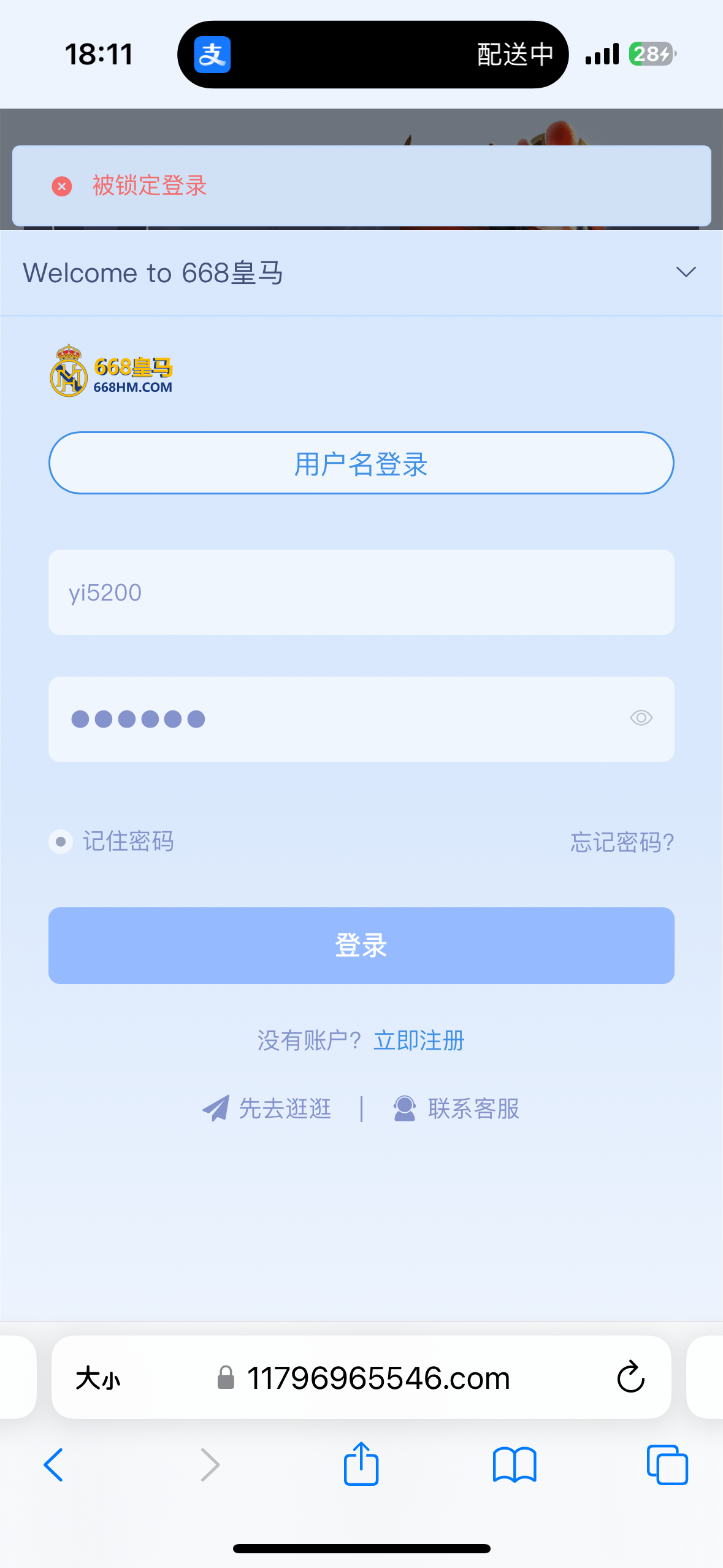Show all open browser tabs
The width and height of the screenshot is (723, 1568).
point(667,1465)
